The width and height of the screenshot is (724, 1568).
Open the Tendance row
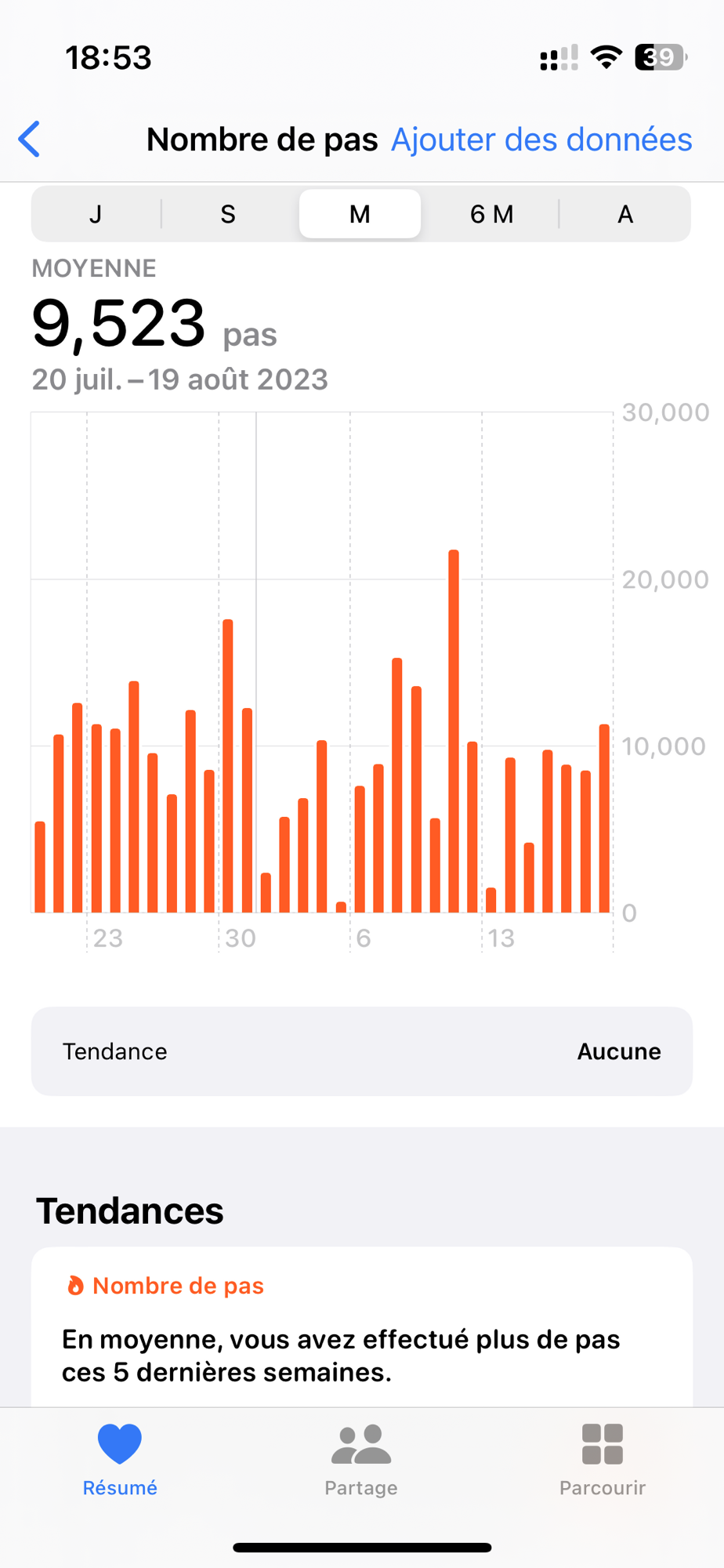coord(361,1051)
